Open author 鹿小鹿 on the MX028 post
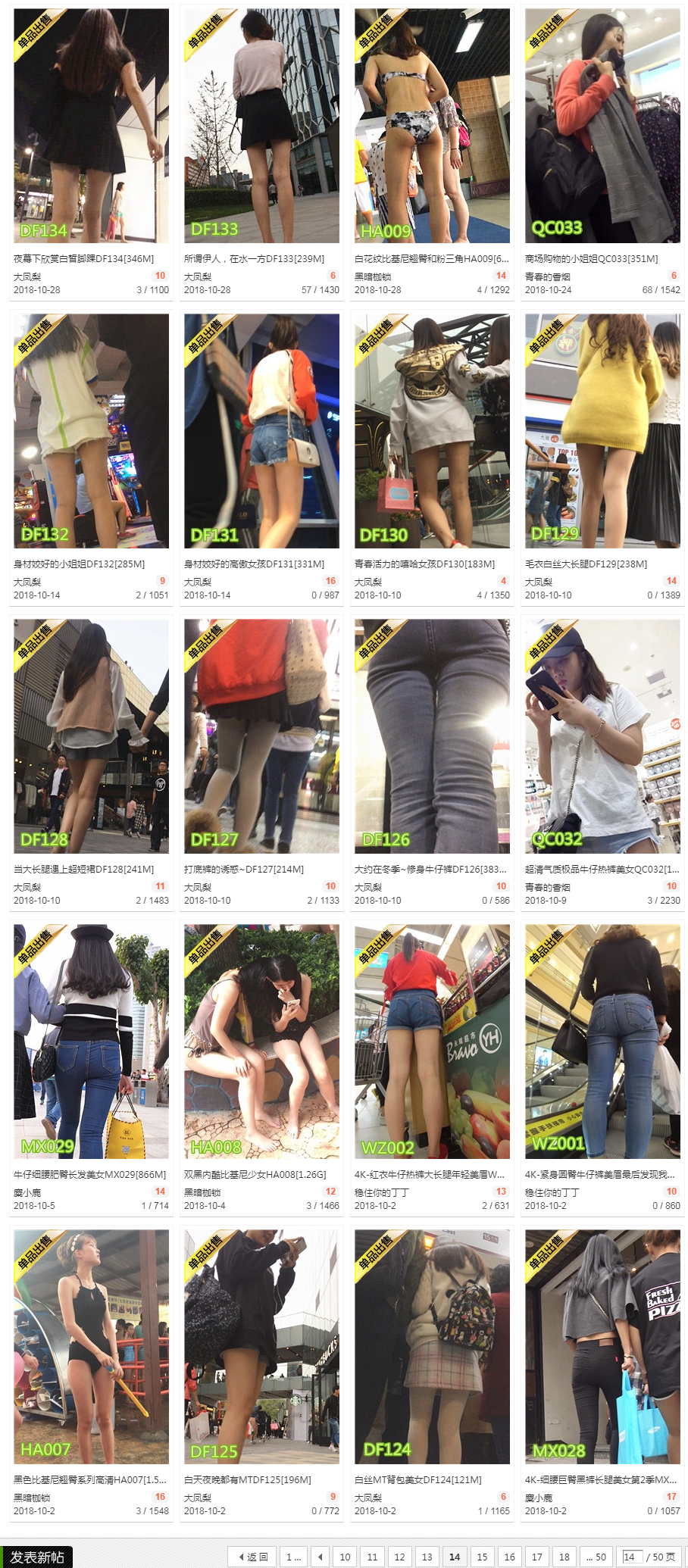The width and height of the screenshot is (688, 1568). coord(538,1498)
